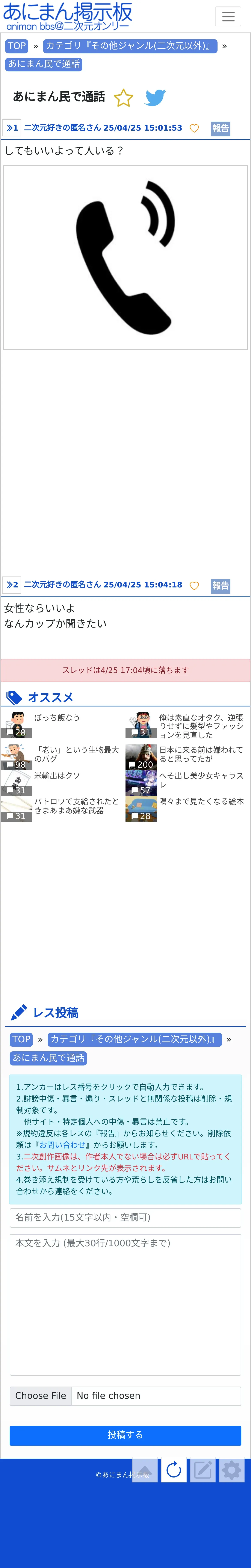Tap the >>2 anchor number
This screenshot has height=1568, width=251.
pos(12,585)
